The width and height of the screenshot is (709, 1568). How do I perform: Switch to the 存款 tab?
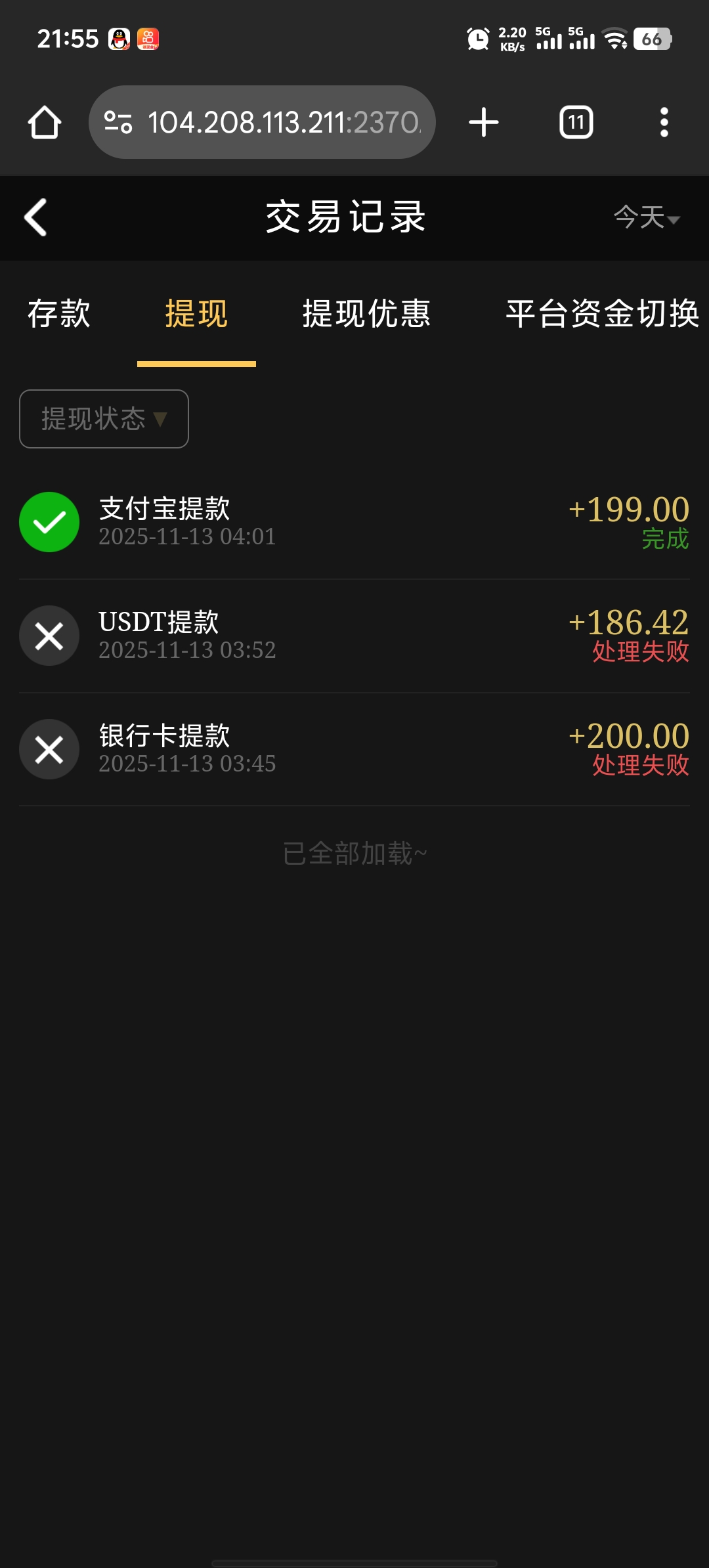tap(59, 313)
